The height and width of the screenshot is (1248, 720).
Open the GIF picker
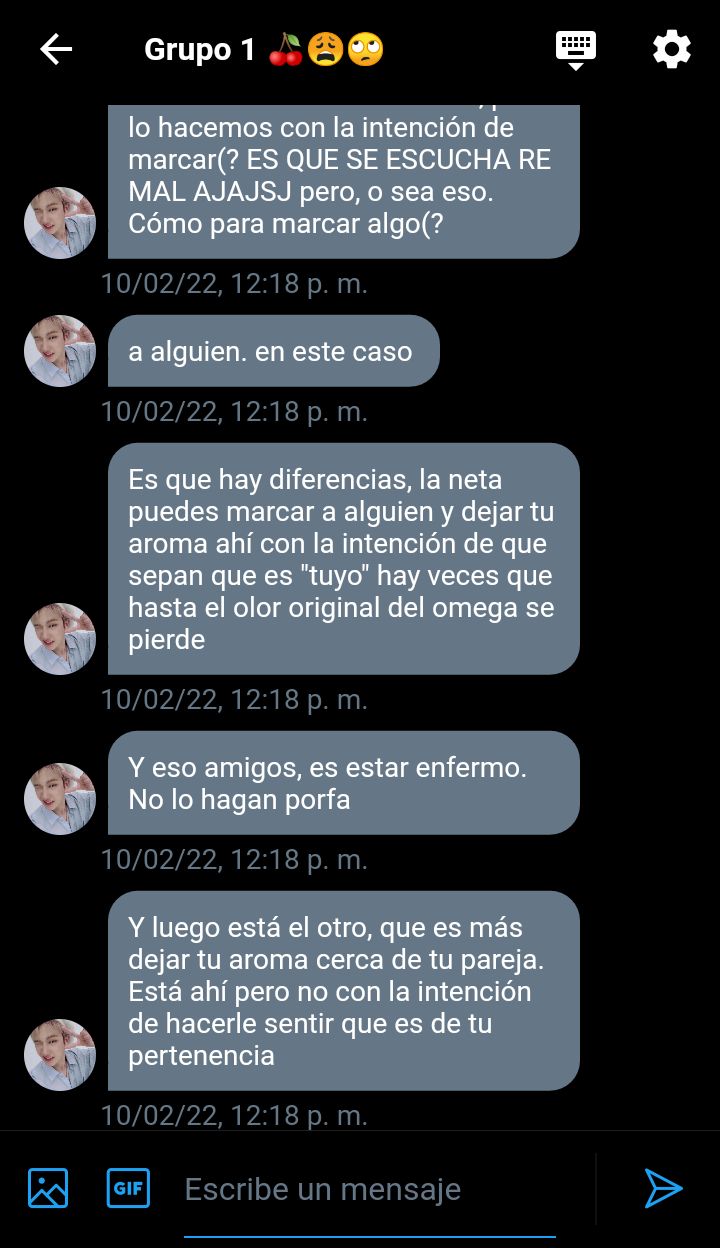[128, 1188]
